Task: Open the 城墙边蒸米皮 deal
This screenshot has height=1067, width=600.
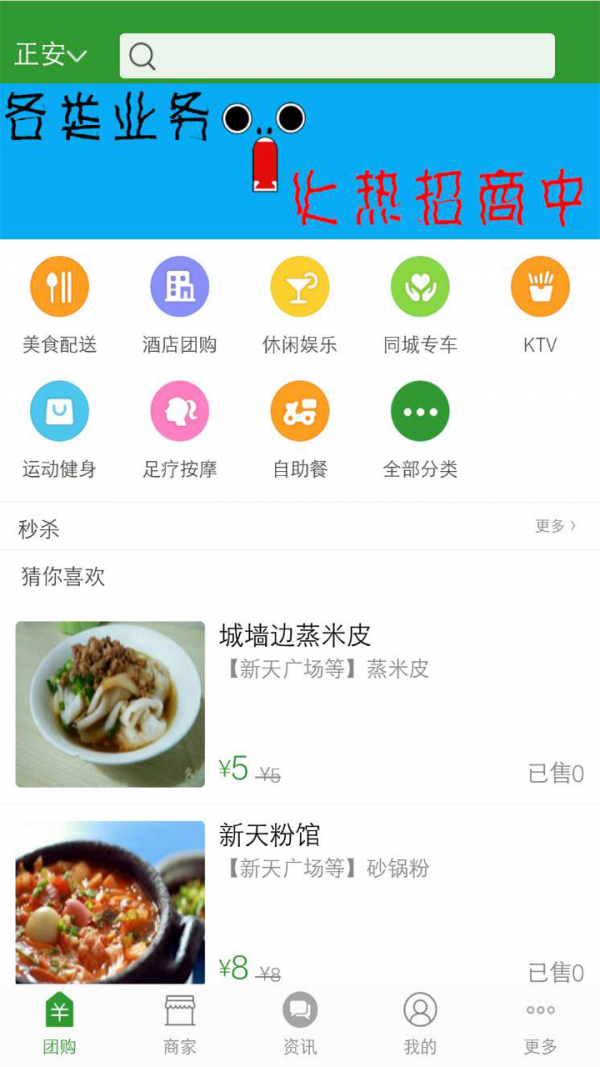Action: [x=300, y=704]
